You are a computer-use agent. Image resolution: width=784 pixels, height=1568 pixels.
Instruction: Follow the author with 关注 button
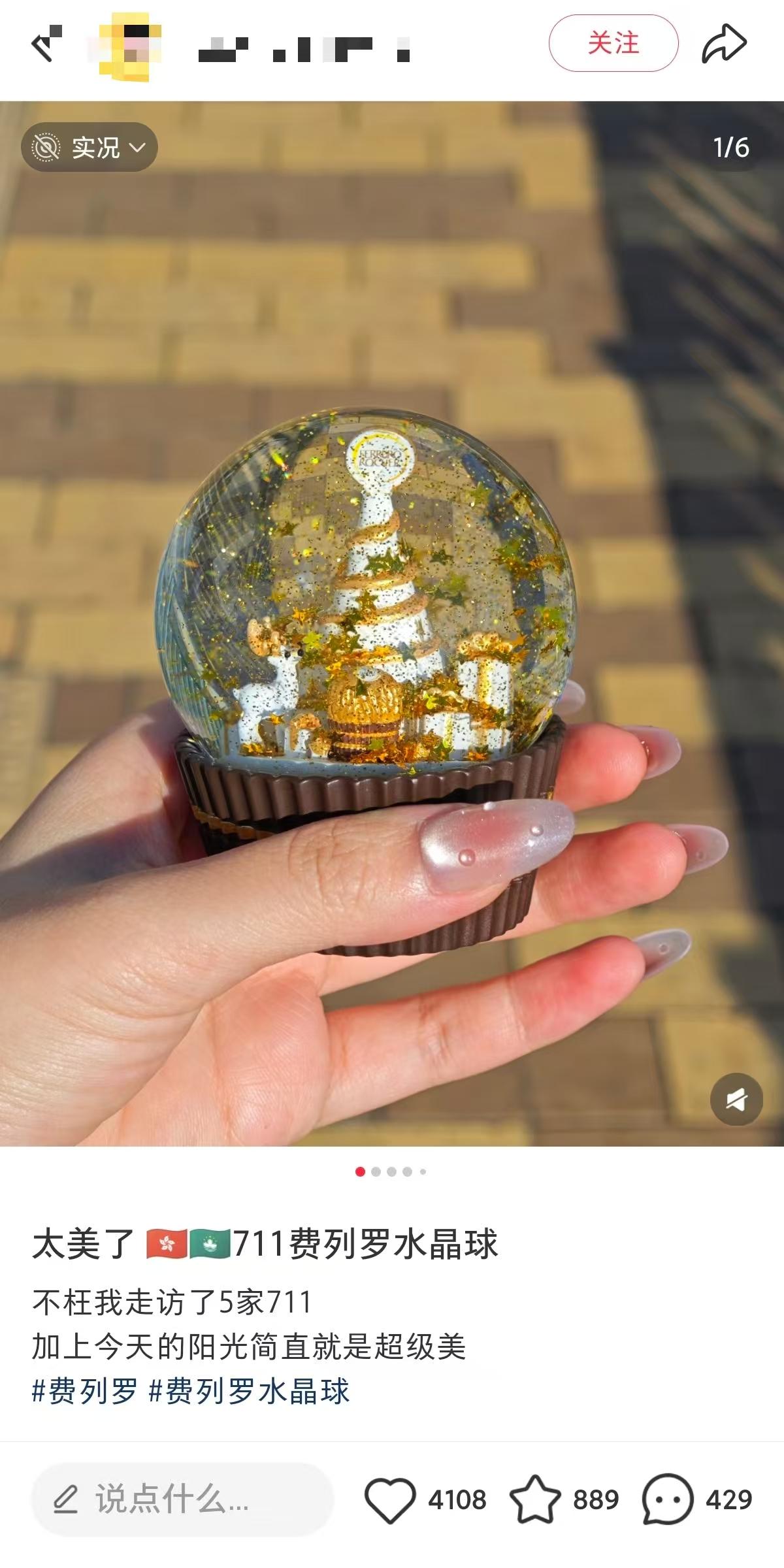tap(613, 43)
